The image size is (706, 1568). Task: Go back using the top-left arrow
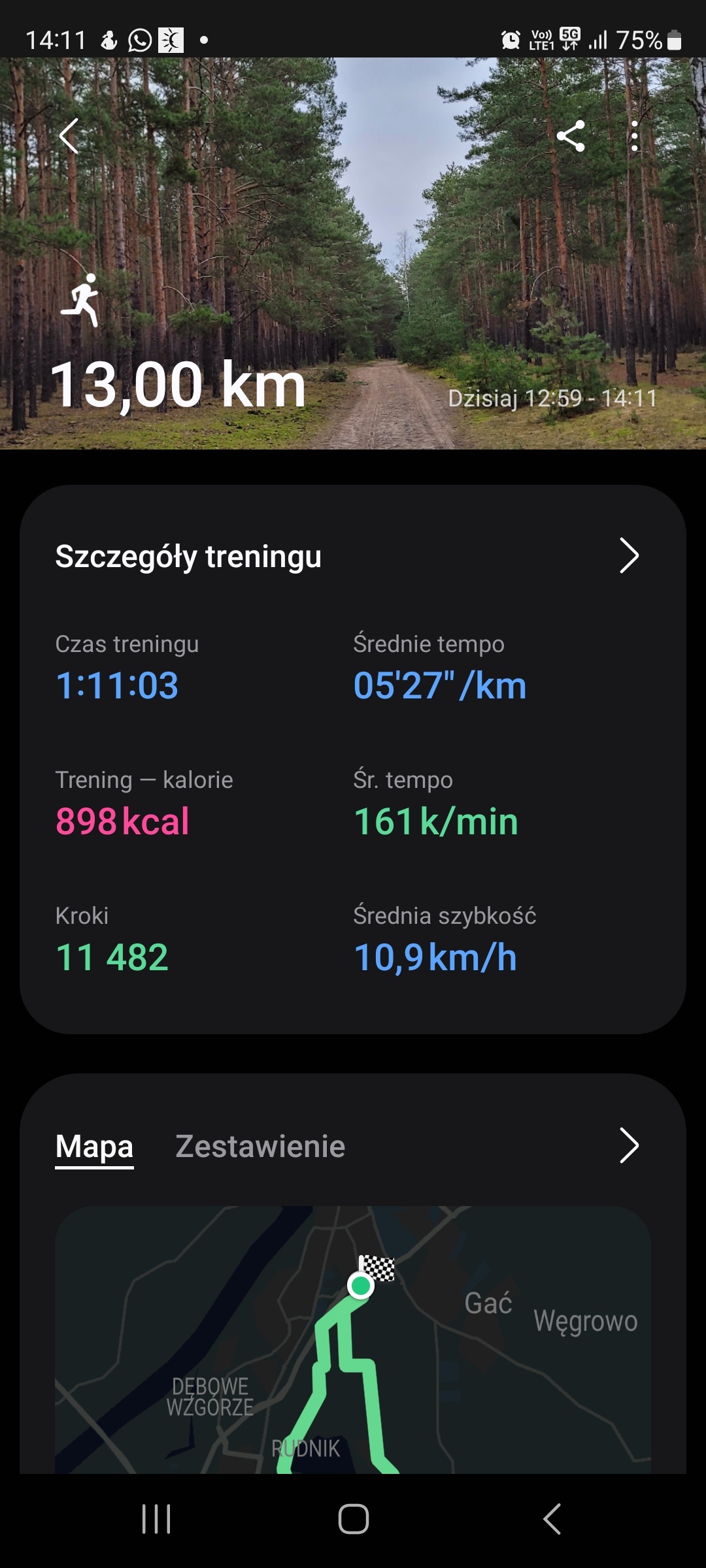click(x=69, y=136)
